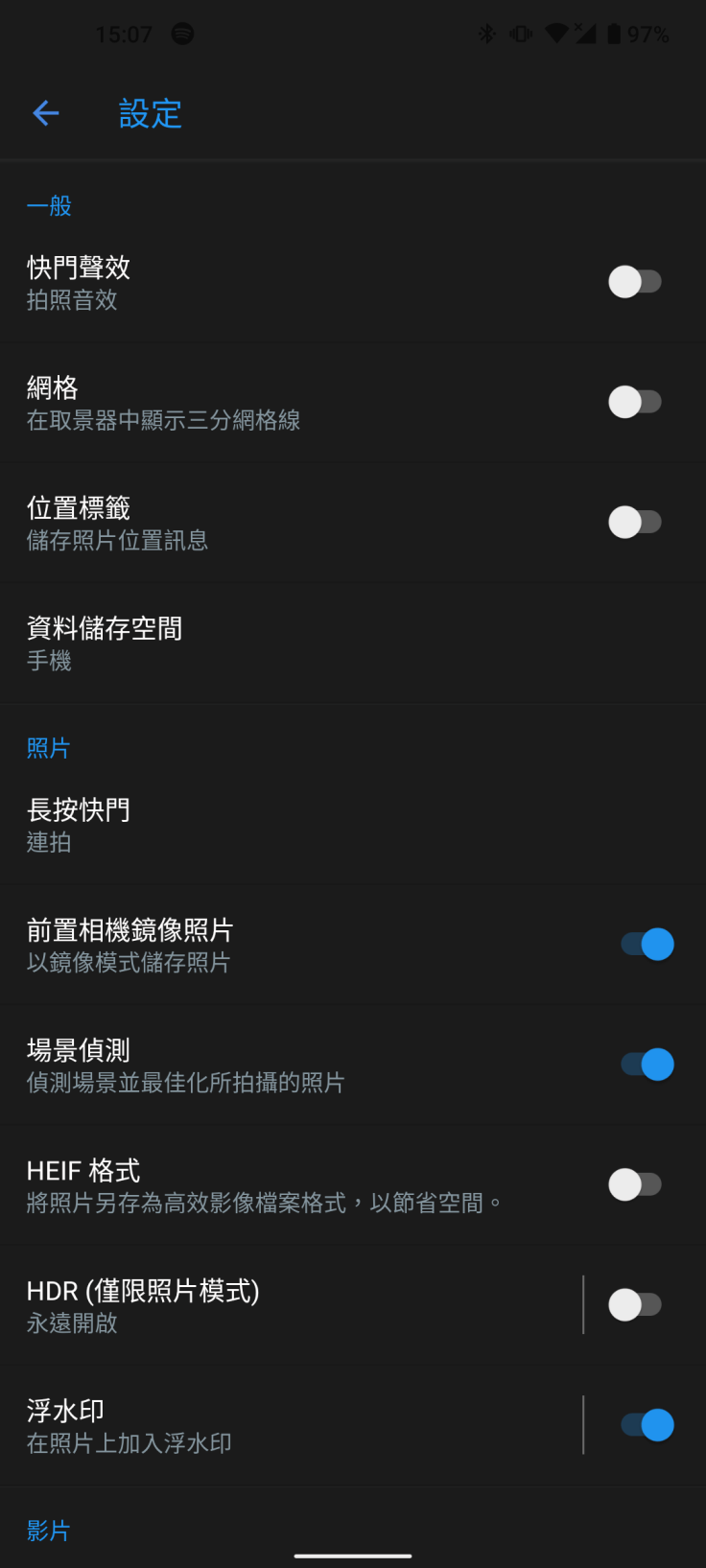Open 資料儲存空間 storage setting
This screenshot has width=706, height=1568.
coord(288,644)
